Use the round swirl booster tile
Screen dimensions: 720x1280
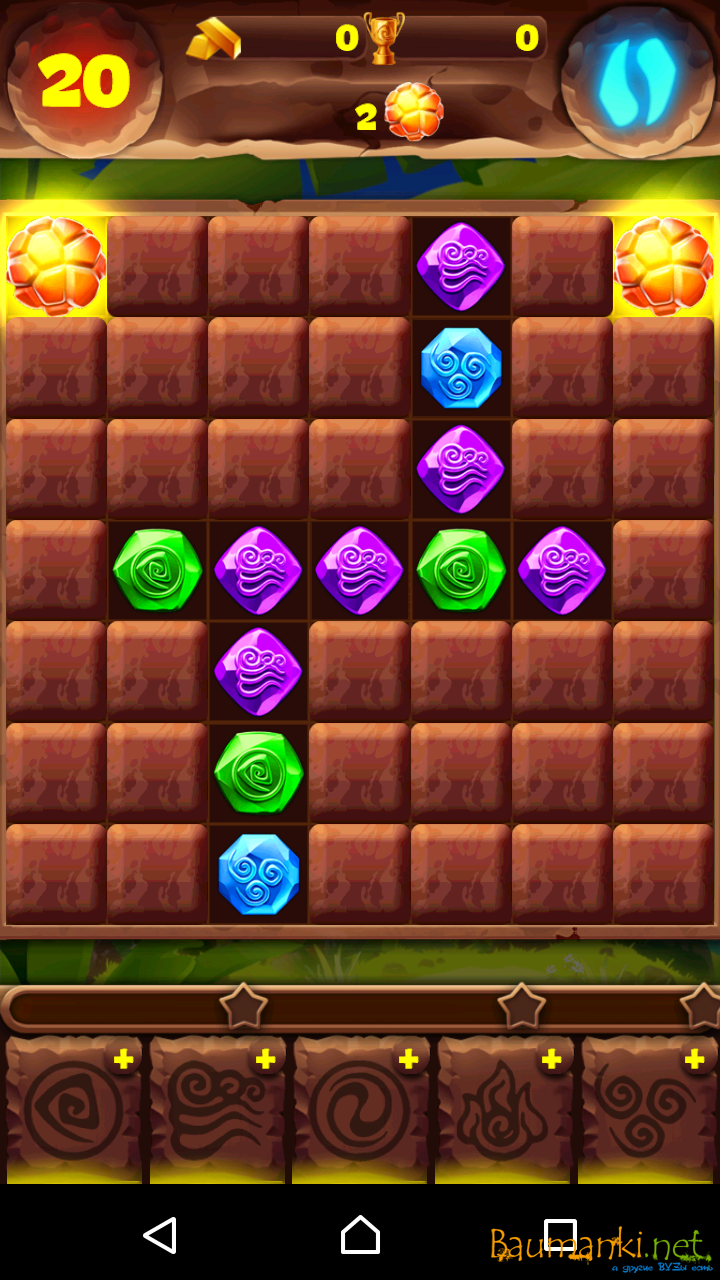(360, 1112)
